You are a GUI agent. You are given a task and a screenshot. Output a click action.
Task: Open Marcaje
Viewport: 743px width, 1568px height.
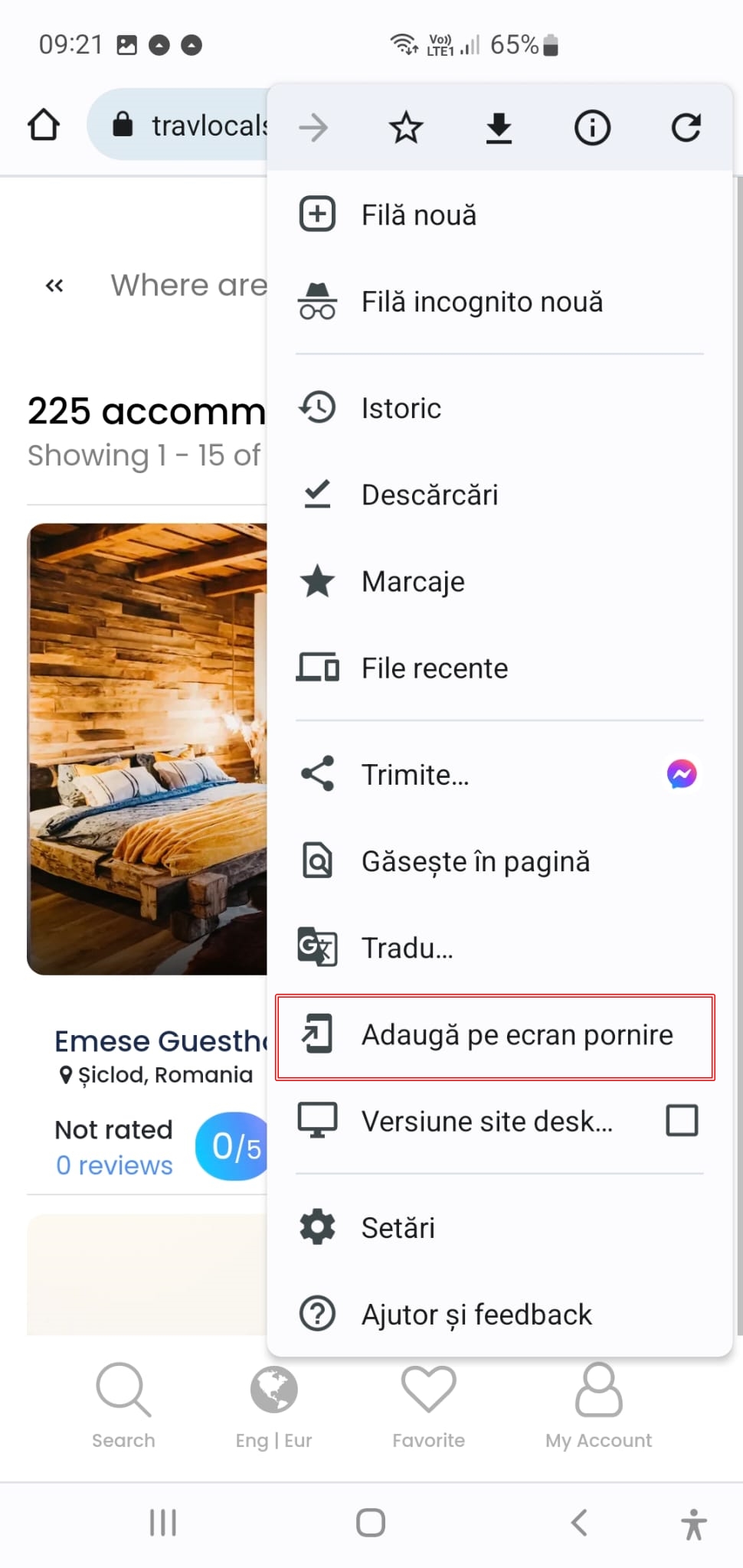click(499, 581)
